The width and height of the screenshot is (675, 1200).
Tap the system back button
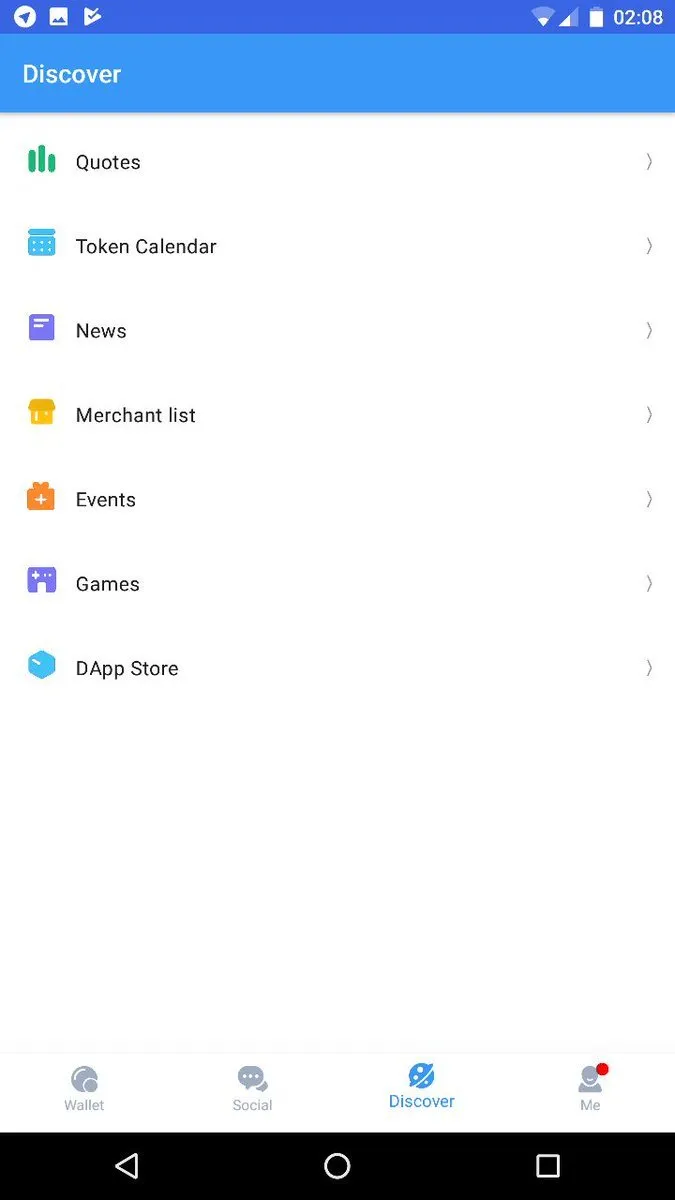click(x=127, y=1166)
